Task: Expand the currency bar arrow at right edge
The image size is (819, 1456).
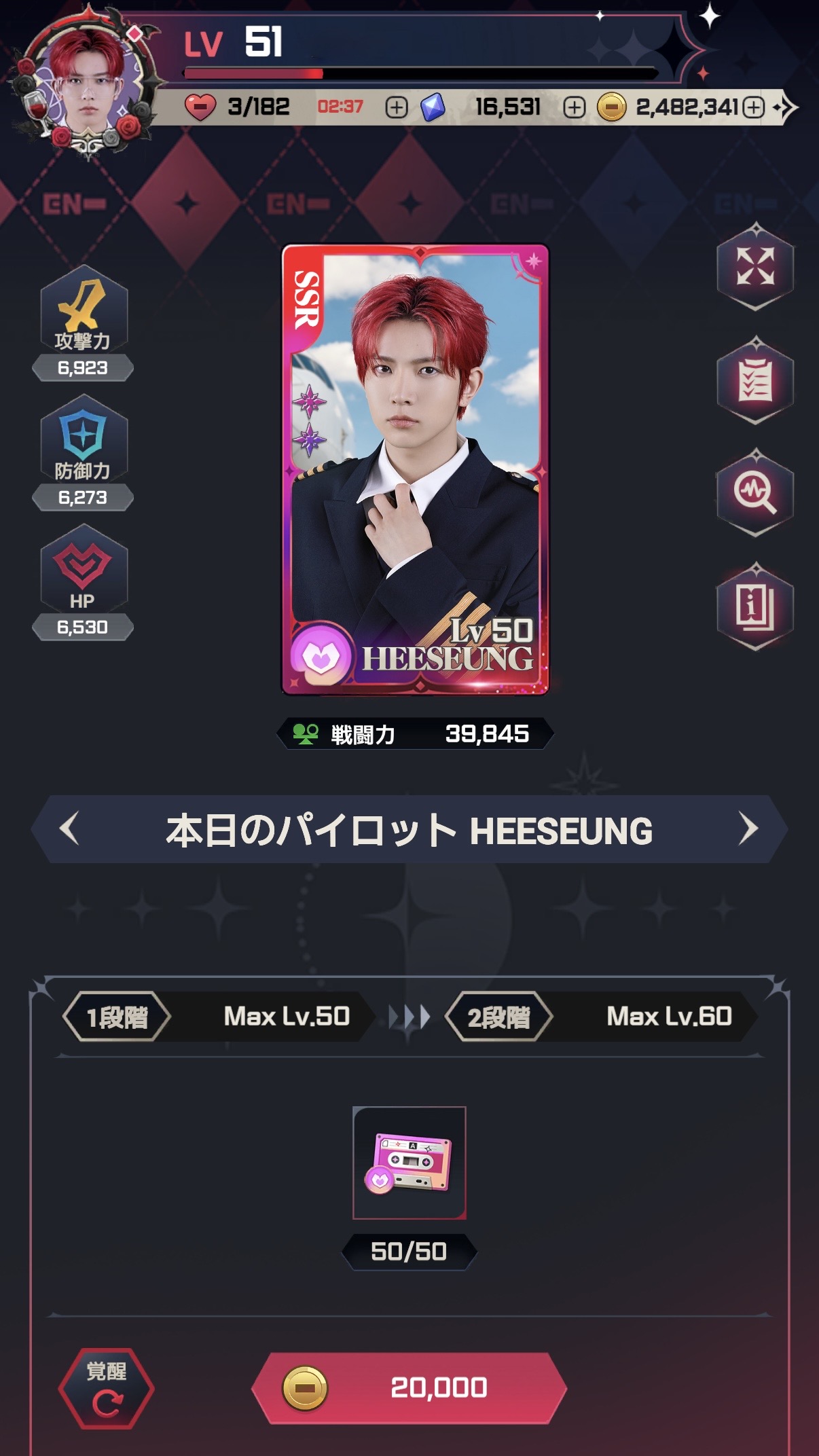Action: 786,107
